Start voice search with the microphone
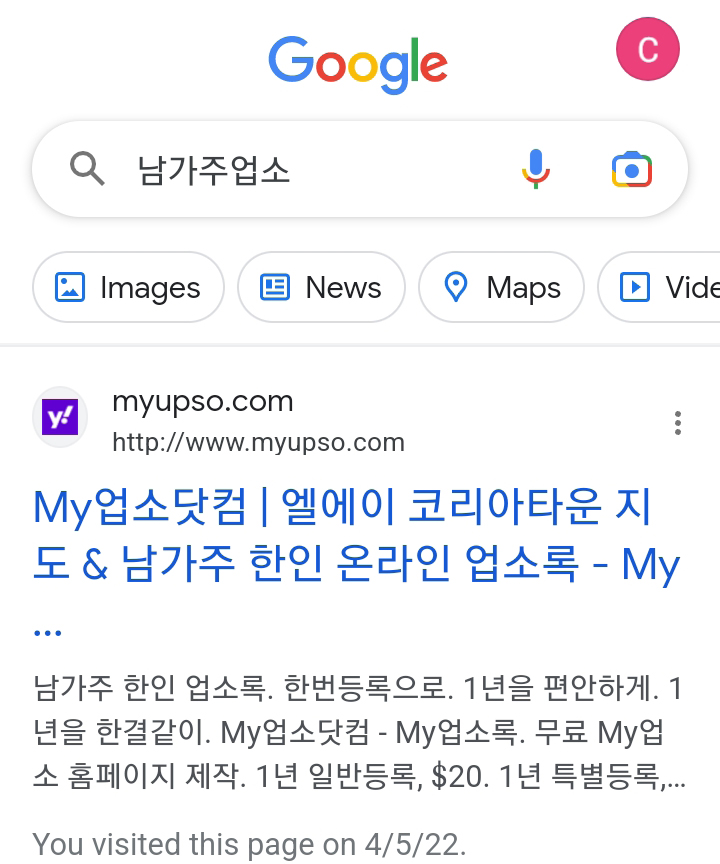The height and width of the screenshot is (864, 720). point(536,170)
